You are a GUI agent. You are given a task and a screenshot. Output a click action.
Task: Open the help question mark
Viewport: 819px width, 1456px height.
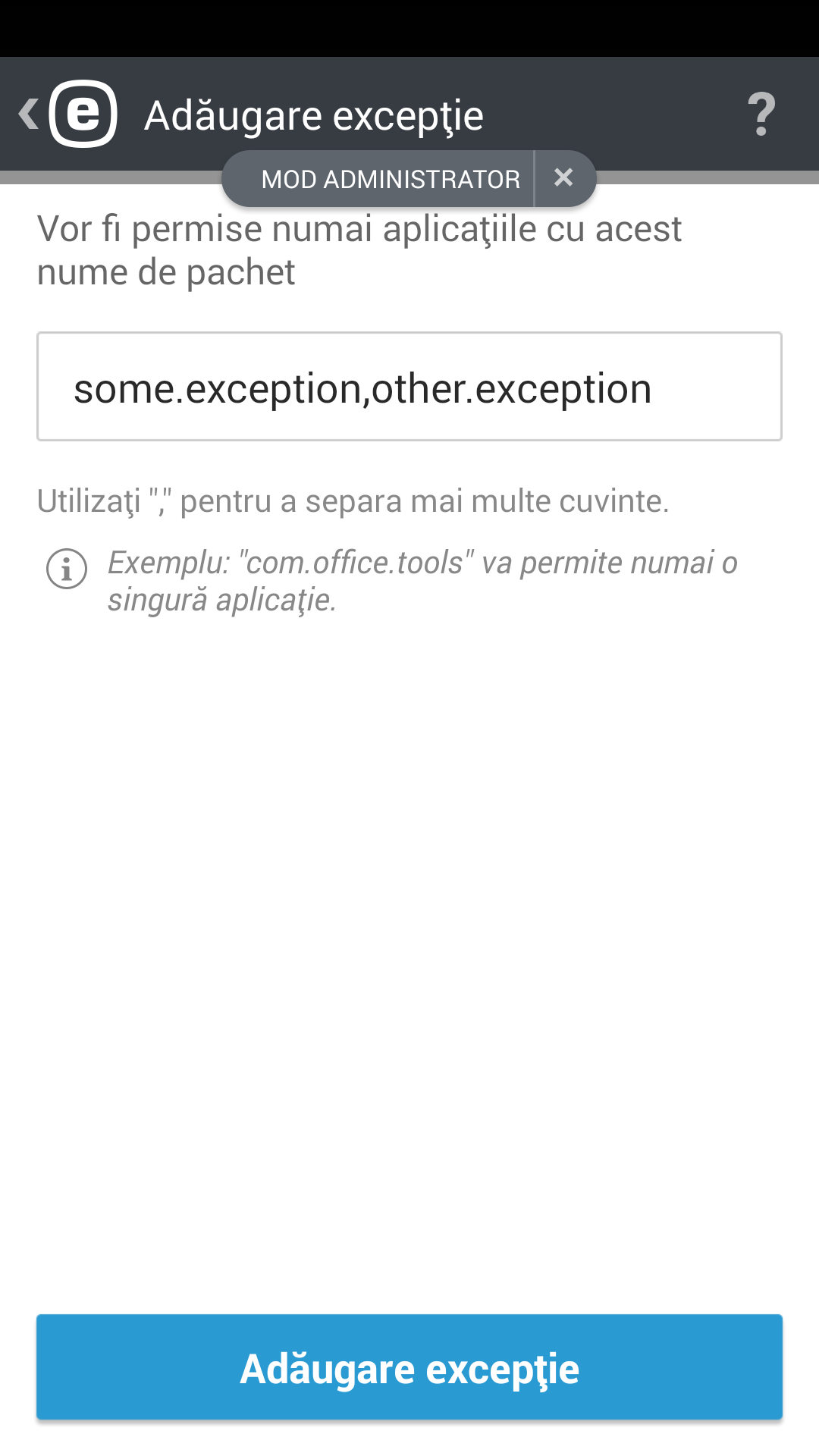(761, 115)
